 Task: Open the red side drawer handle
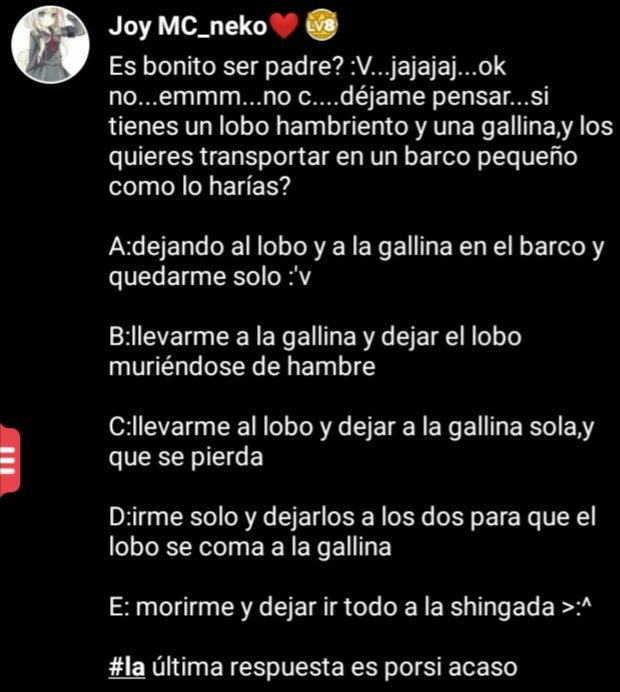(9, 460)
